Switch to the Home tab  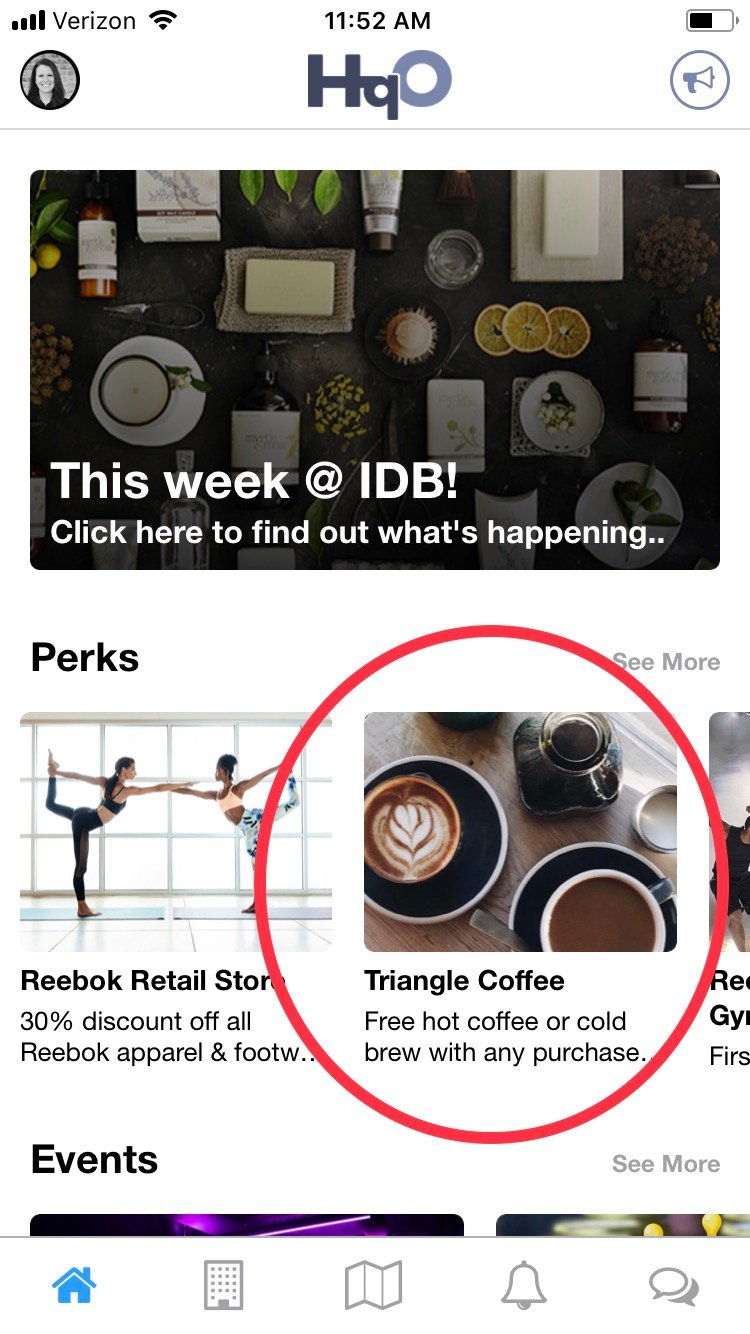pyautogui.click(x=74, y=1284)
